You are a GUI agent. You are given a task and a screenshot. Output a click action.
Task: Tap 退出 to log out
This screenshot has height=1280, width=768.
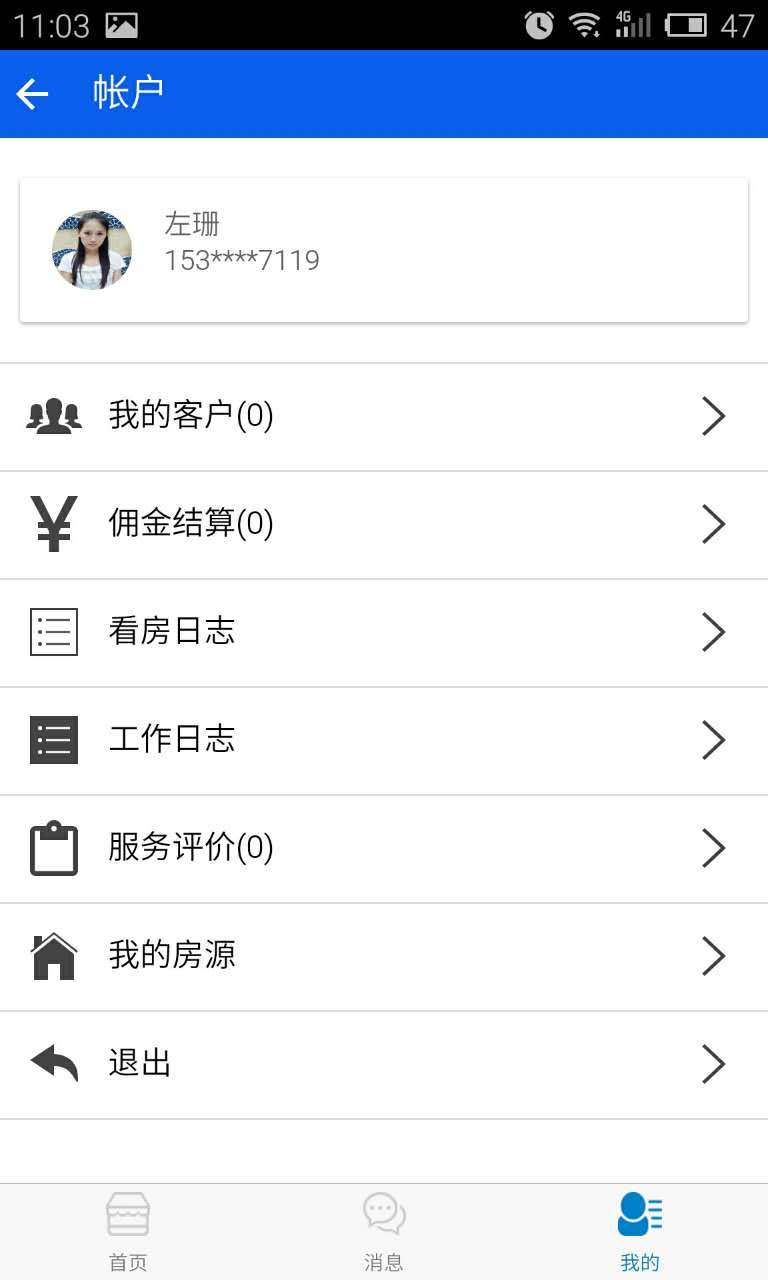pos(384,1064)
